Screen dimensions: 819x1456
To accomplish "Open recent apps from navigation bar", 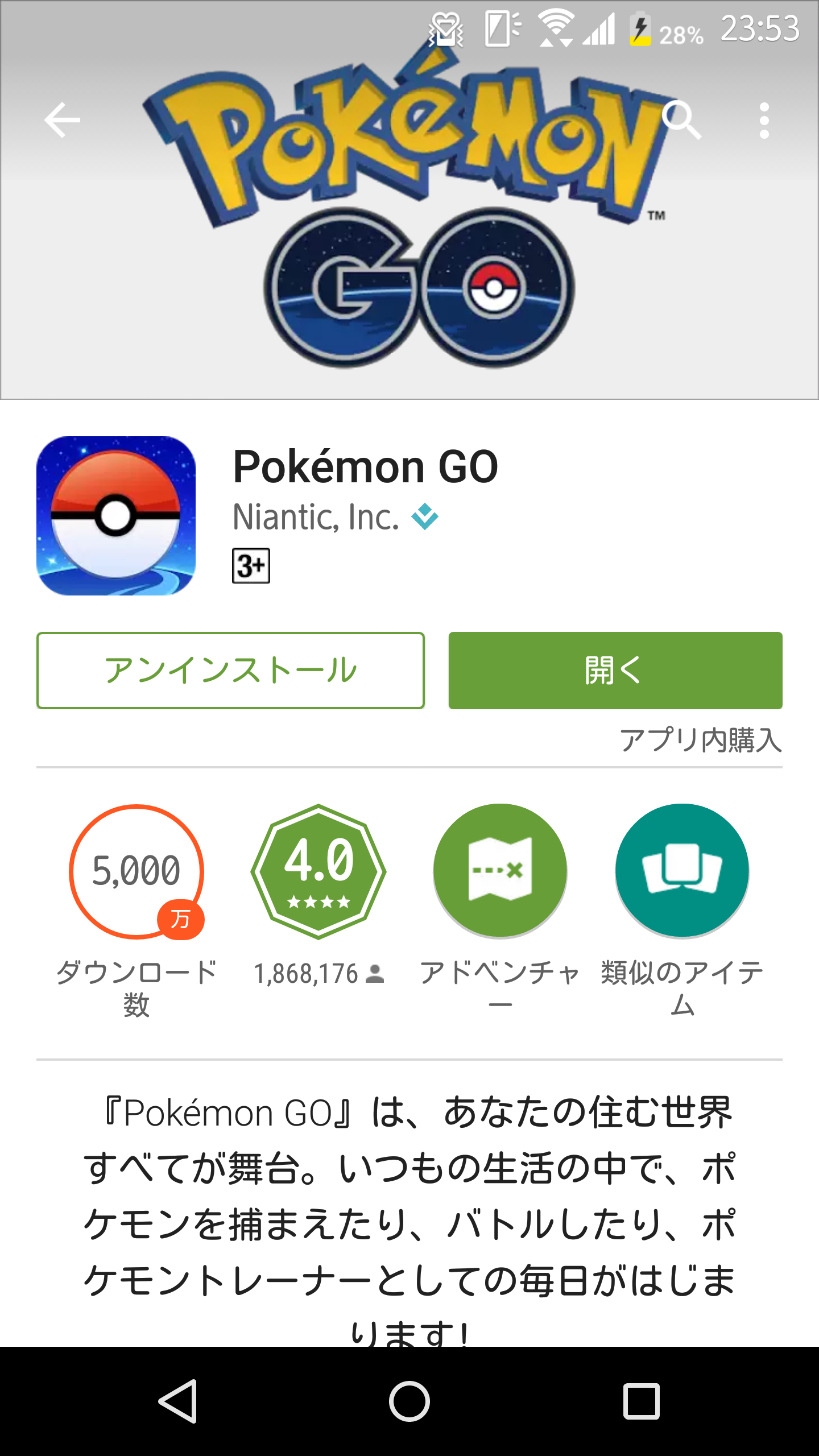I will pos(641,1401).
